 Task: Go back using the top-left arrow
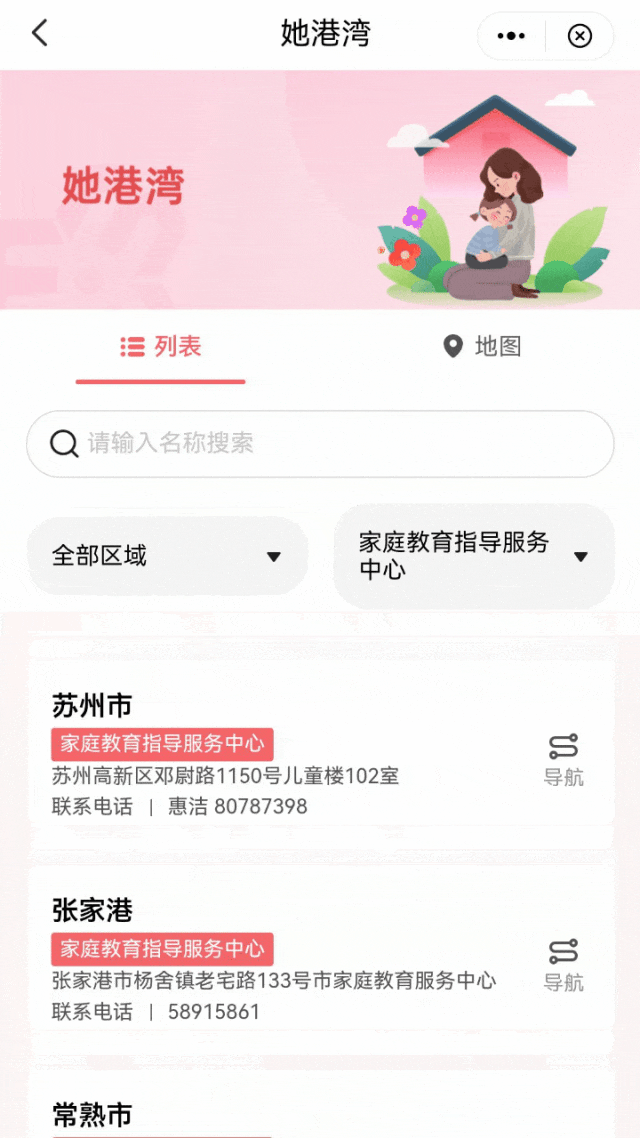(x=40, y=34)
